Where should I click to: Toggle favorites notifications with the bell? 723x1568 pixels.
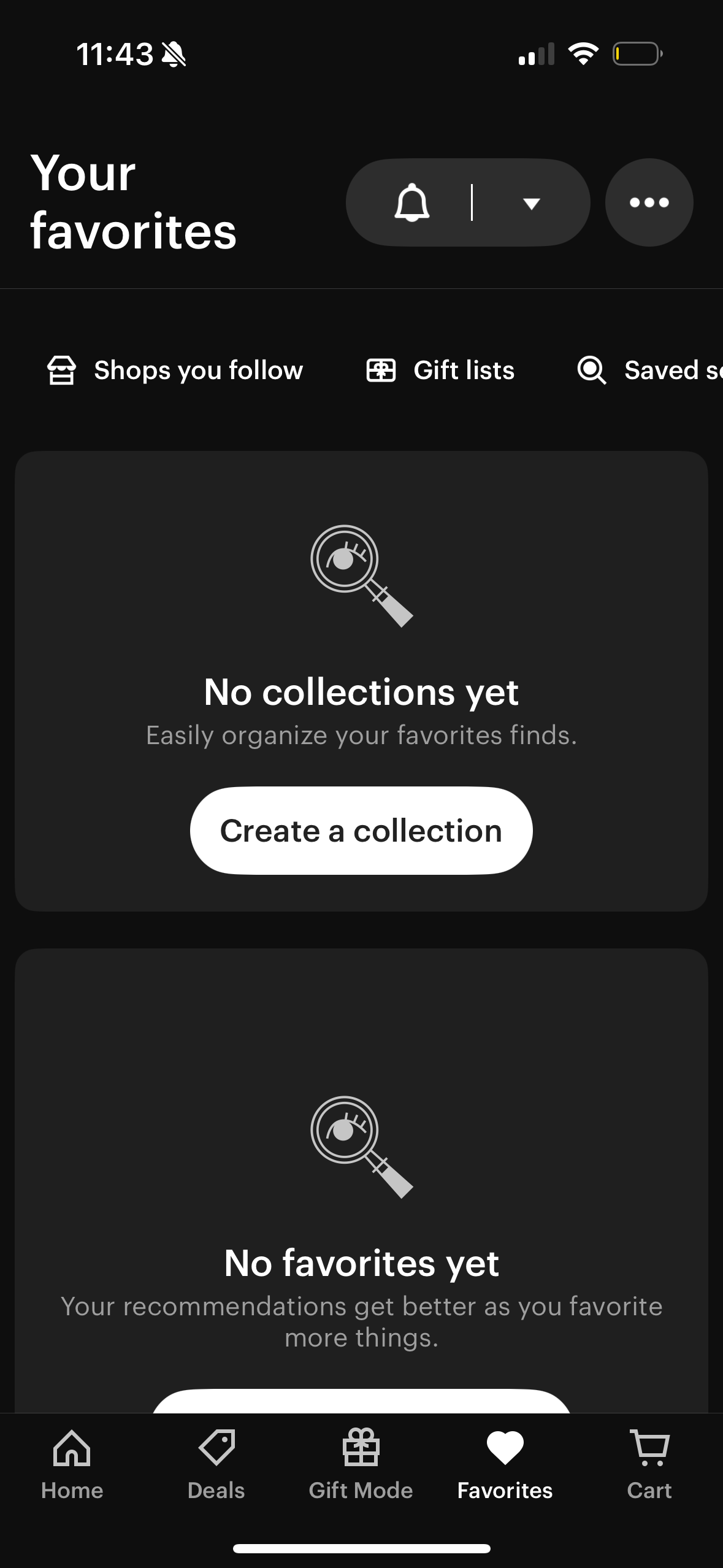(x=413, y=202)
